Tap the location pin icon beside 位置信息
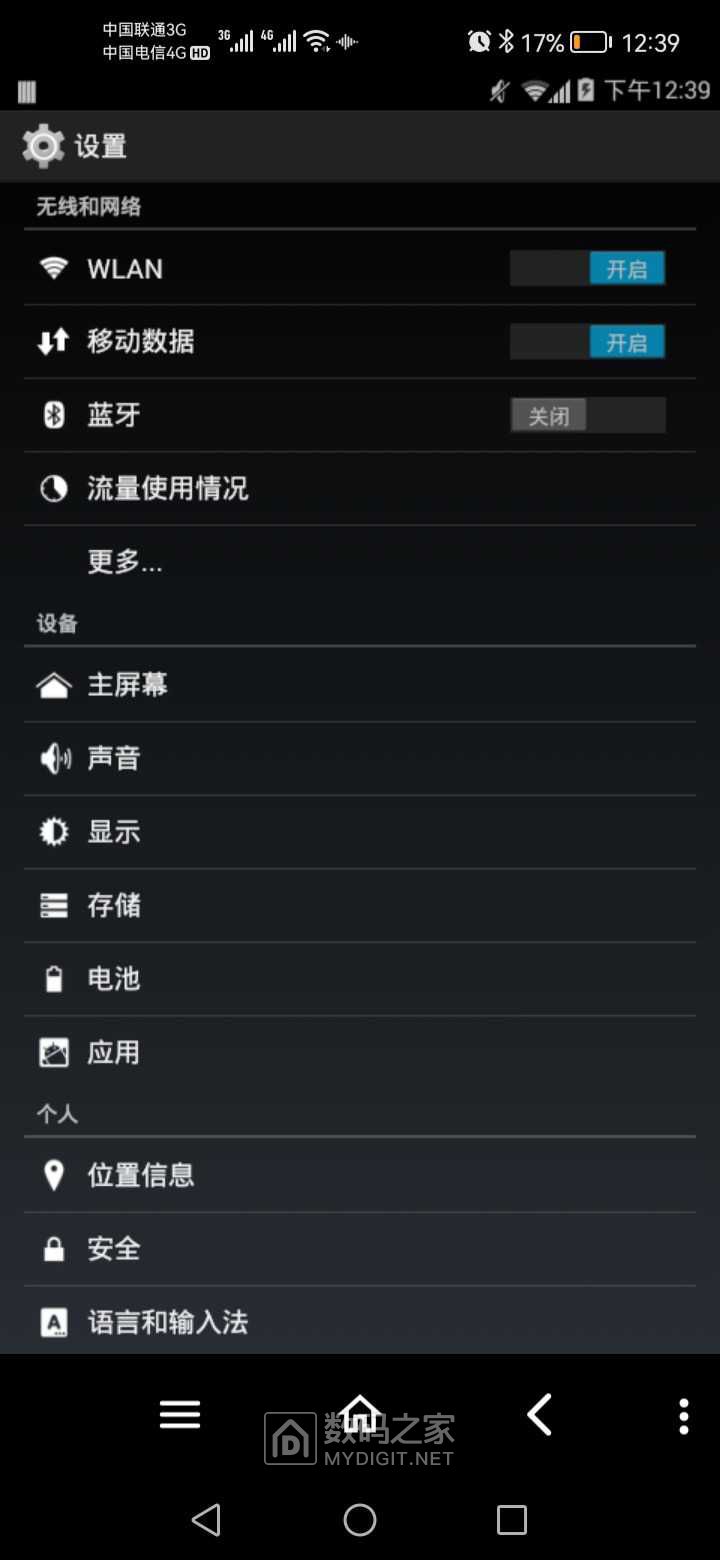Image resolution: width=720 pixels, height=1560 pixels. pyautogui.click(x=53, y=1174)
